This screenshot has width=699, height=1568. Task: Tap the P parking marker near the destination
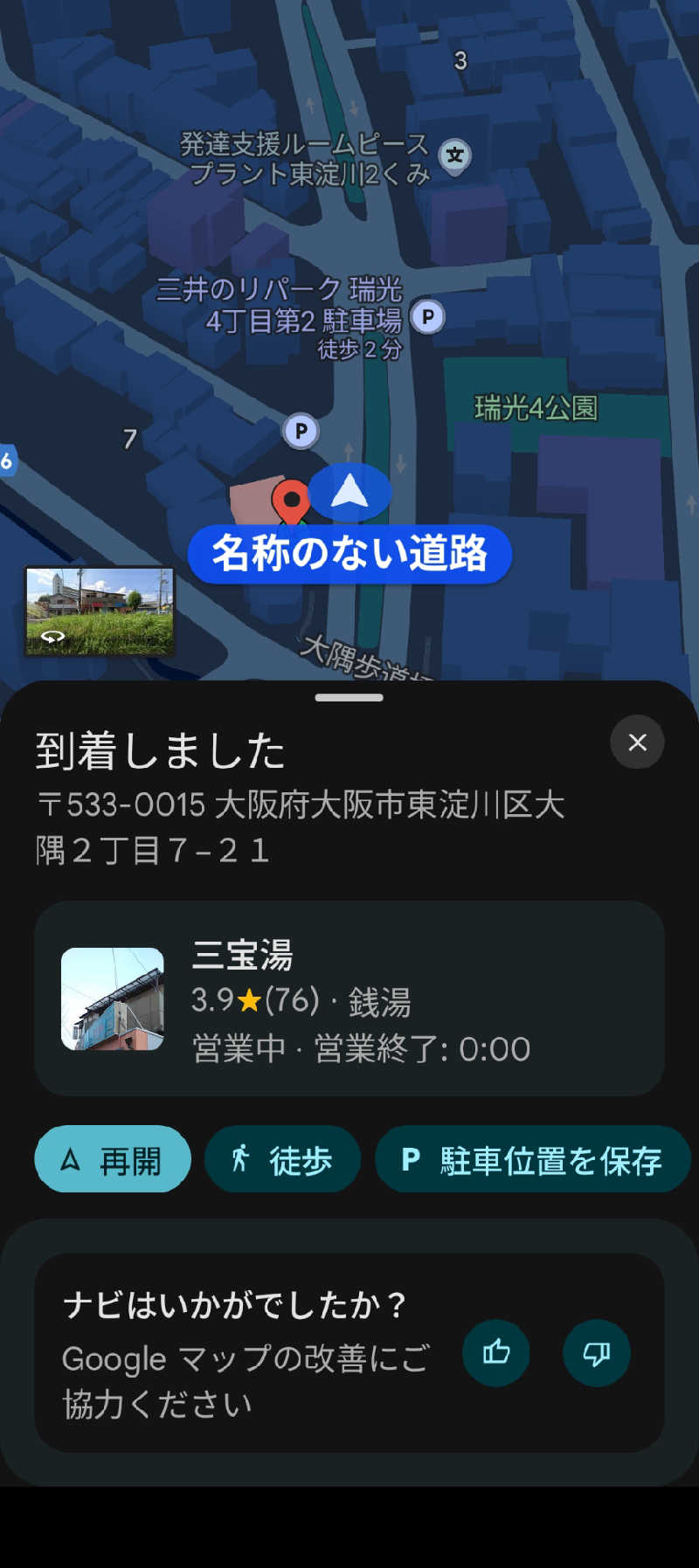301,432
